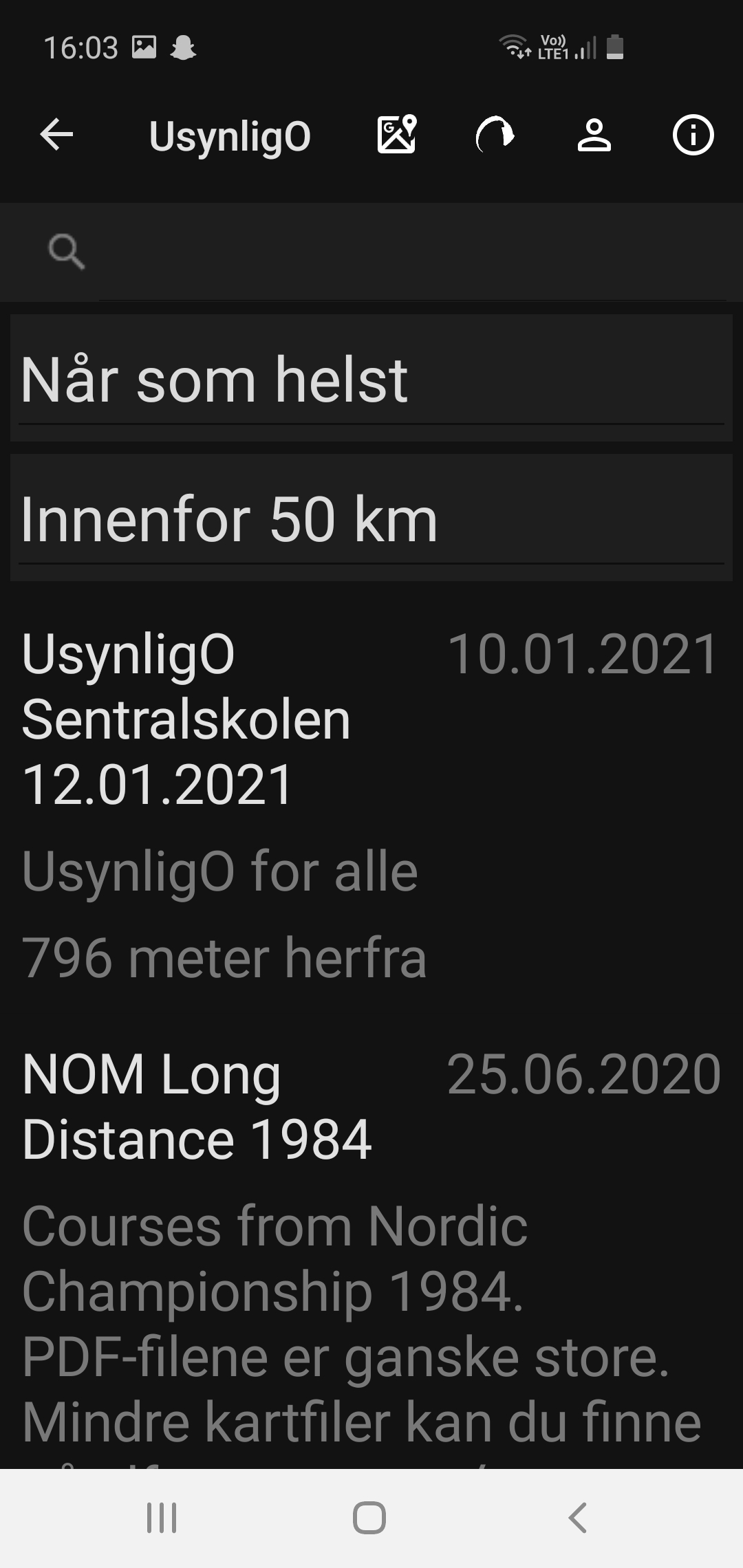Open recent apps from navigation bar
743x1568 pixels.
click(x=162, y=1518)
